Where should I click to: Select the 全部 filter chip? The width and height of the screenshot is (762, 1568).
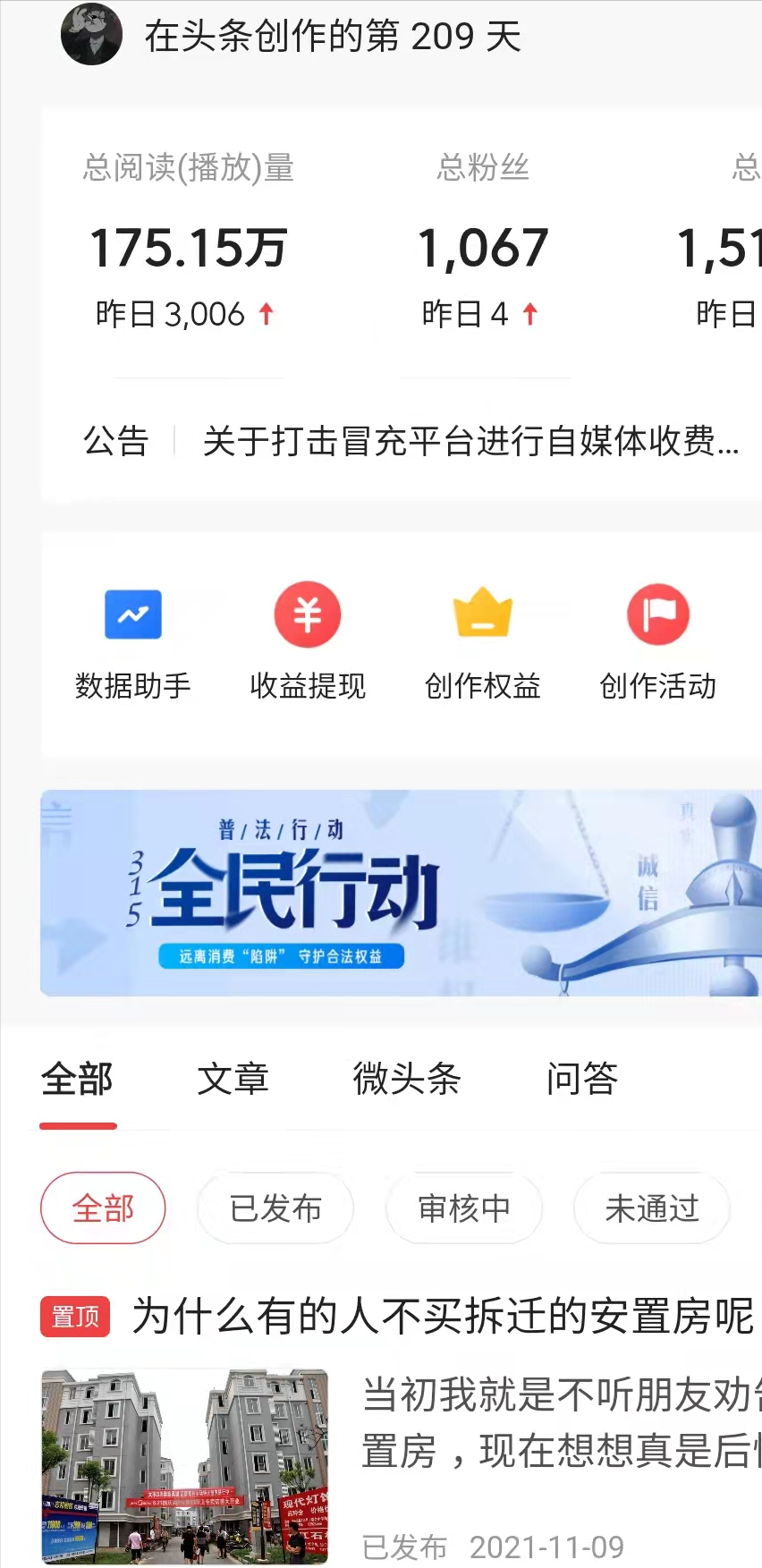[103, 1208]
